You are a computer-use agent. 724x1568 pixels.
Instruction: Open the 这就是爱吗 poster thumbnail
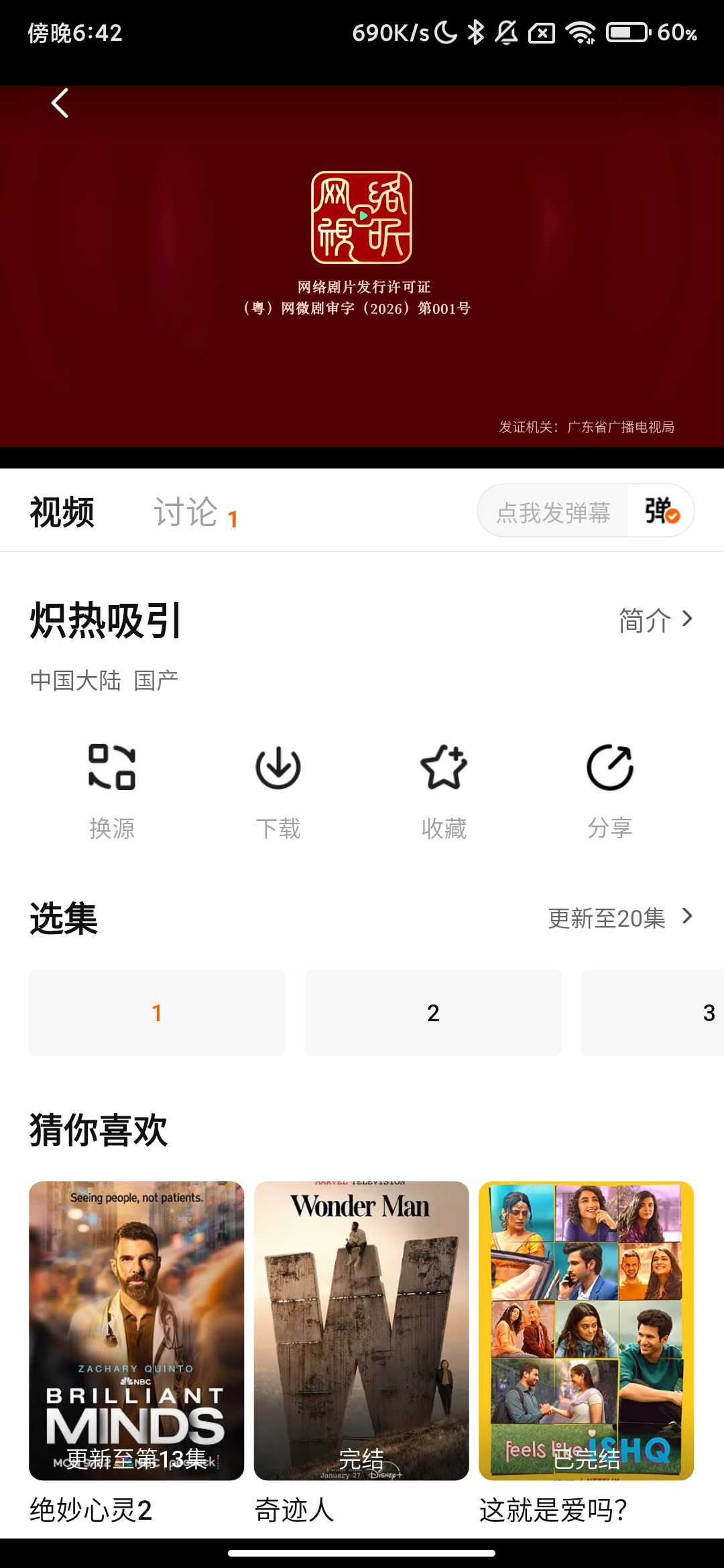(587, 1330)
